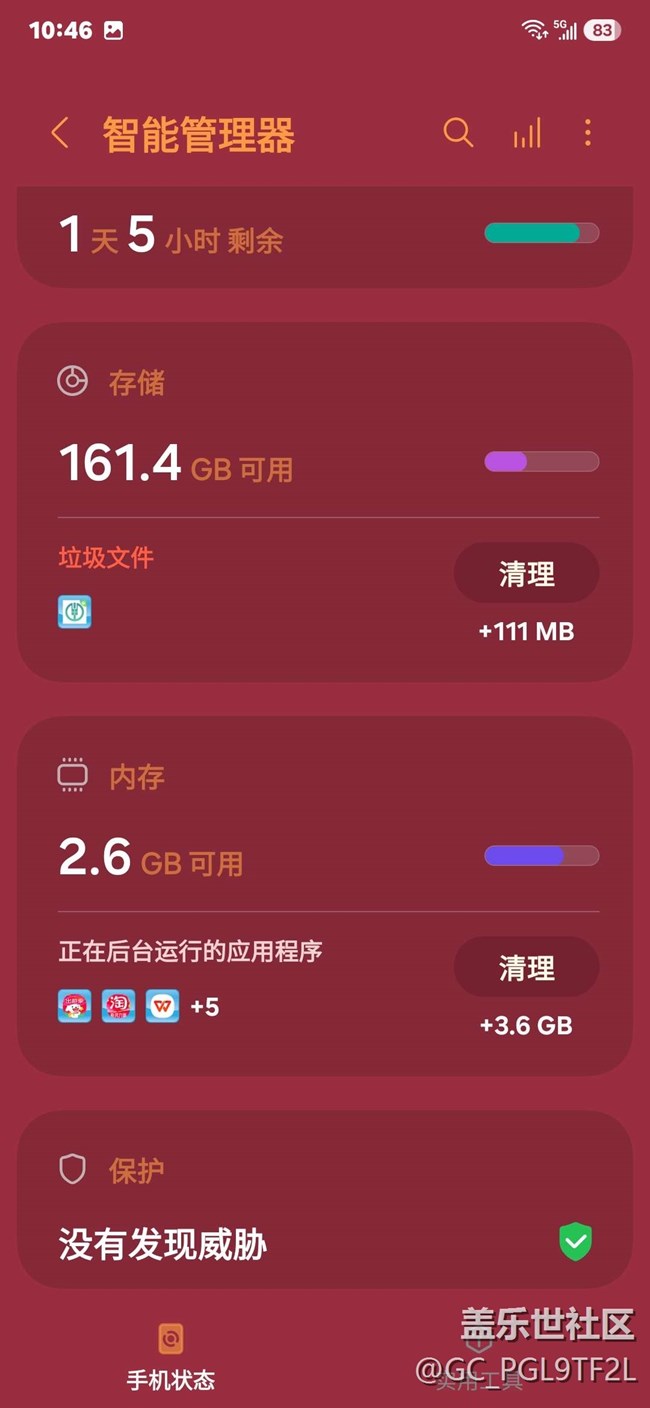Switch to the 手机状态 tab
The height and width of the screenshot is (1408, 650).
click(x=171, y=1358)
